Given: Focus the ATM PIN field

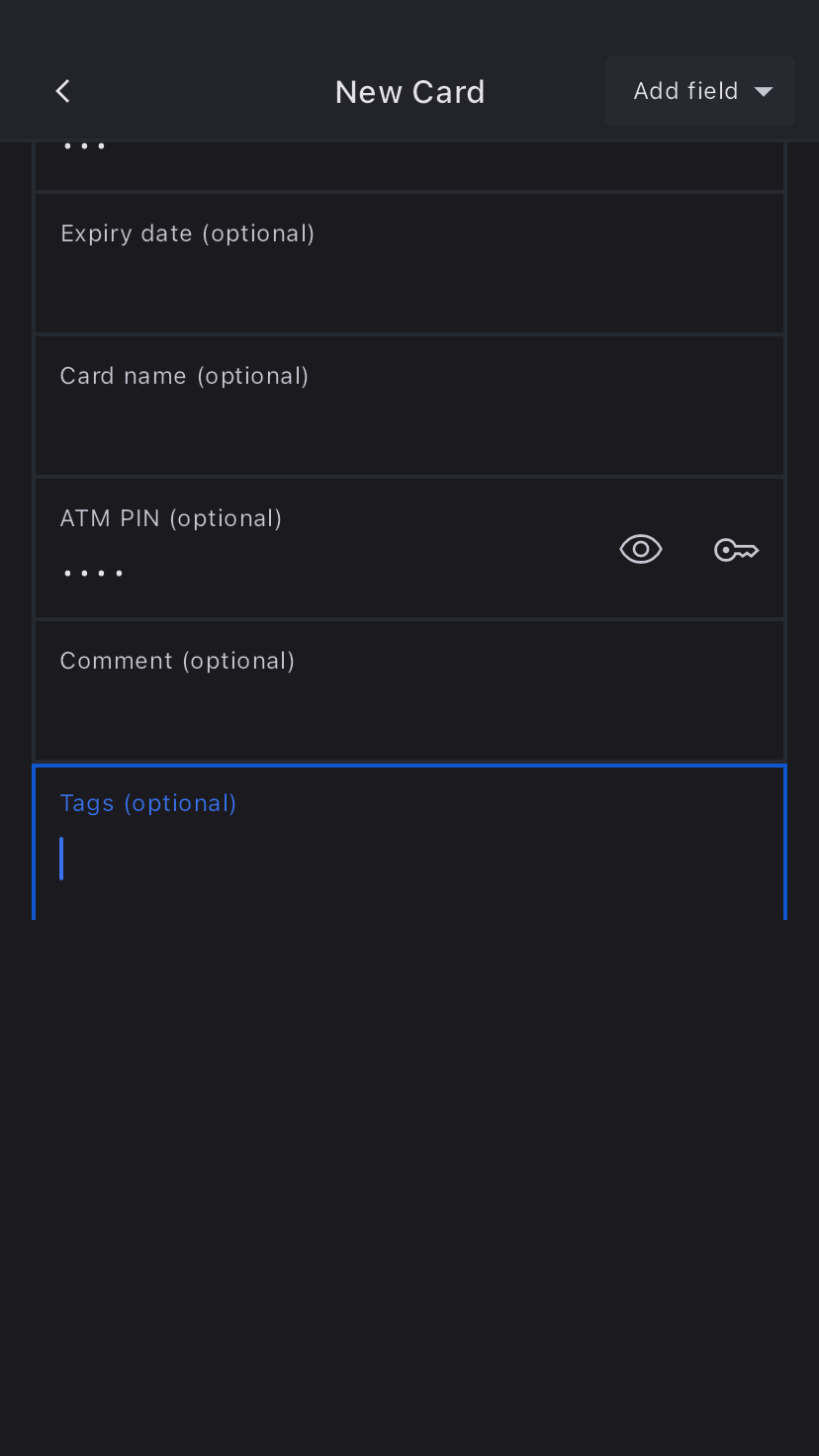Looking at the screenshot, I should 317,550.
